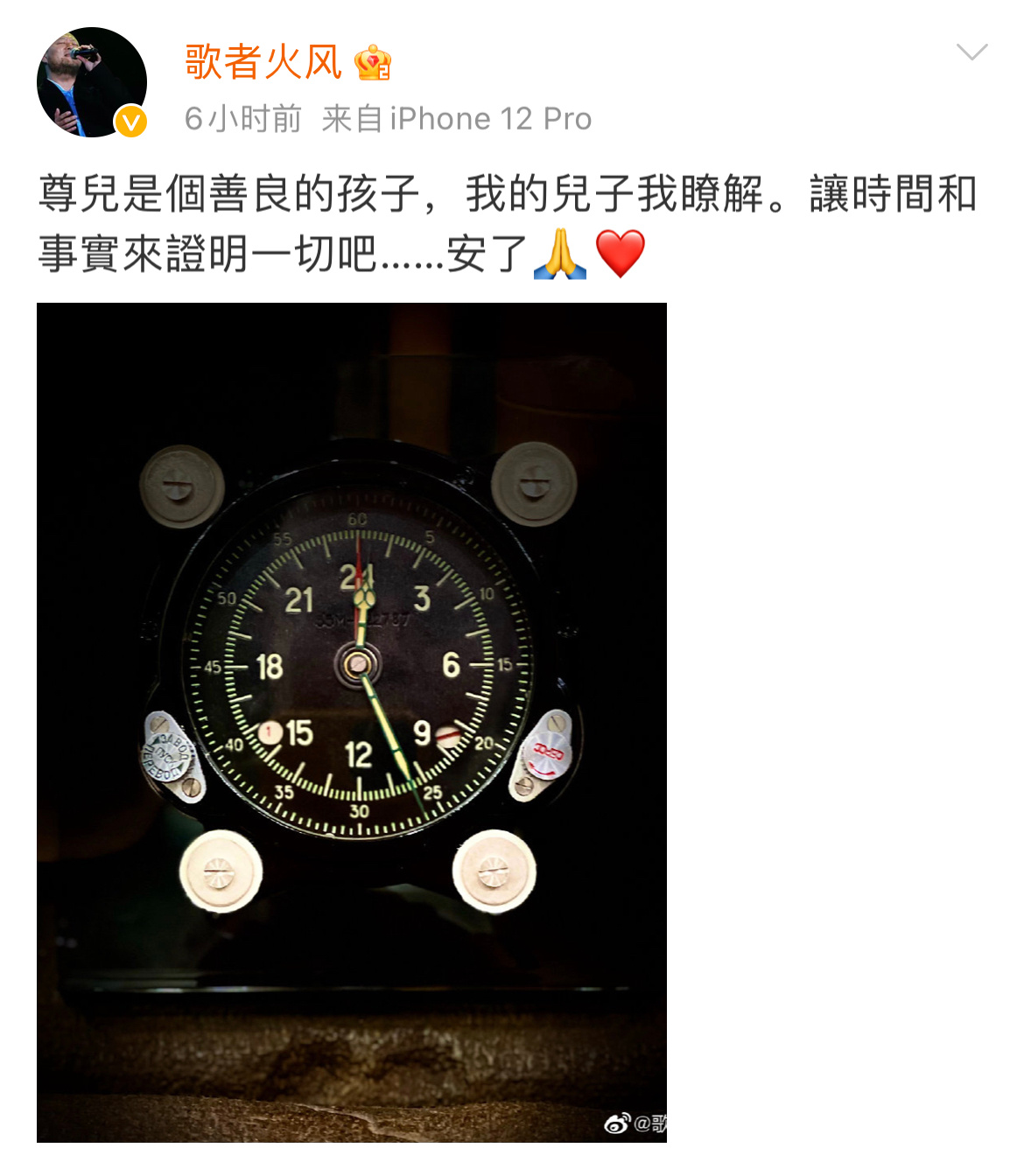Open the clock photo in the post
1024x1176 pixels.
click(352, 722)
